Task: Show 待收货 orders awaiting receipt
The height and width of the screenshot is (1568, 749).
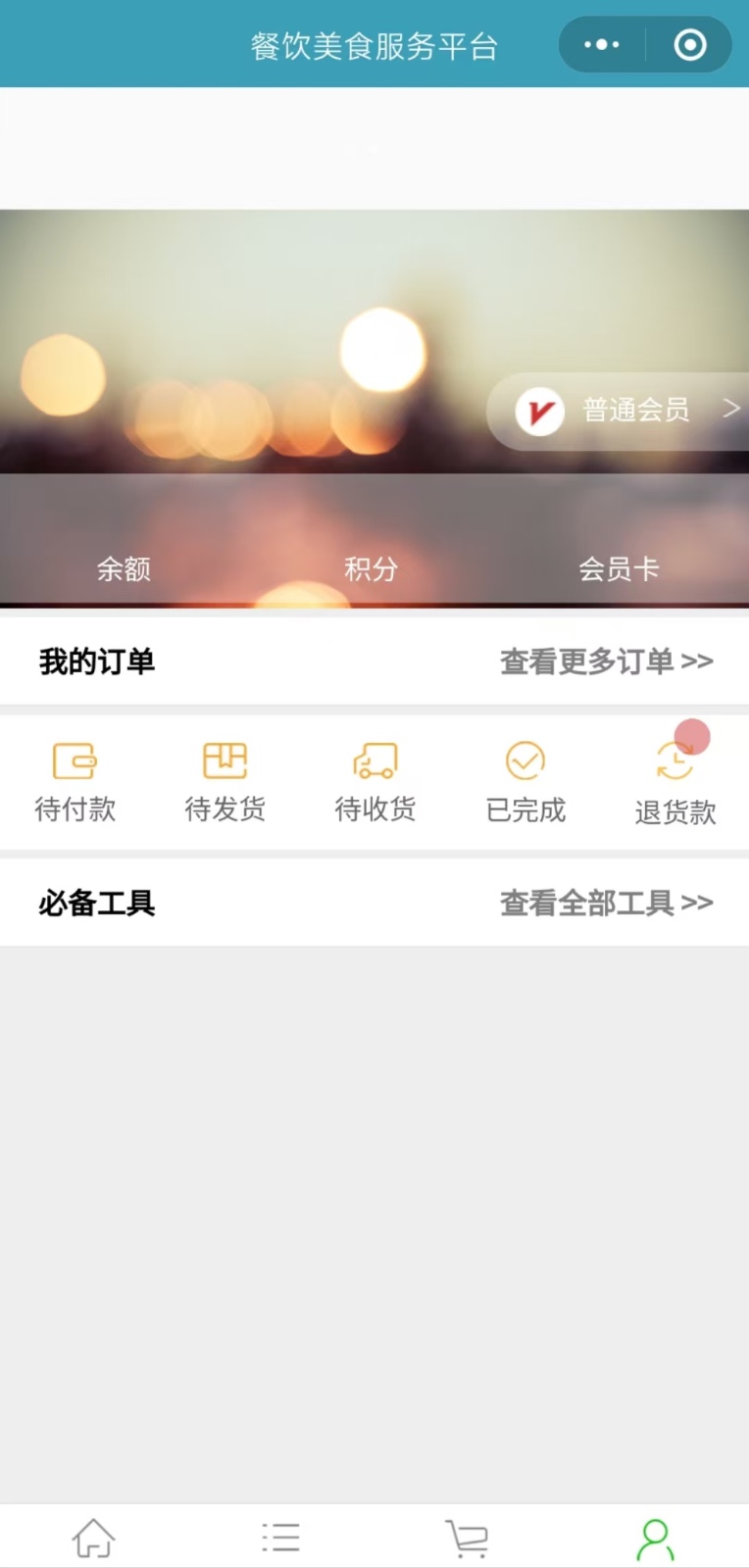Action: tap(375, 781)
